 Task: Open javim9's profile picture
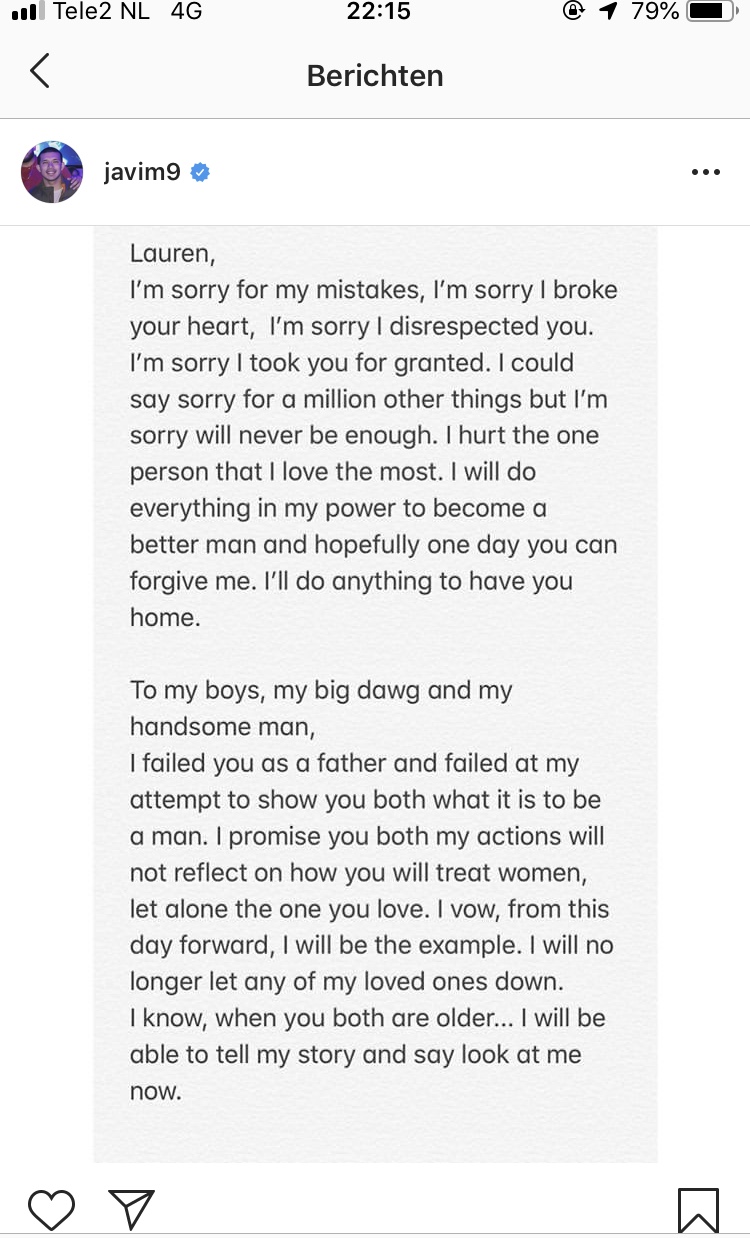point(52,172)
